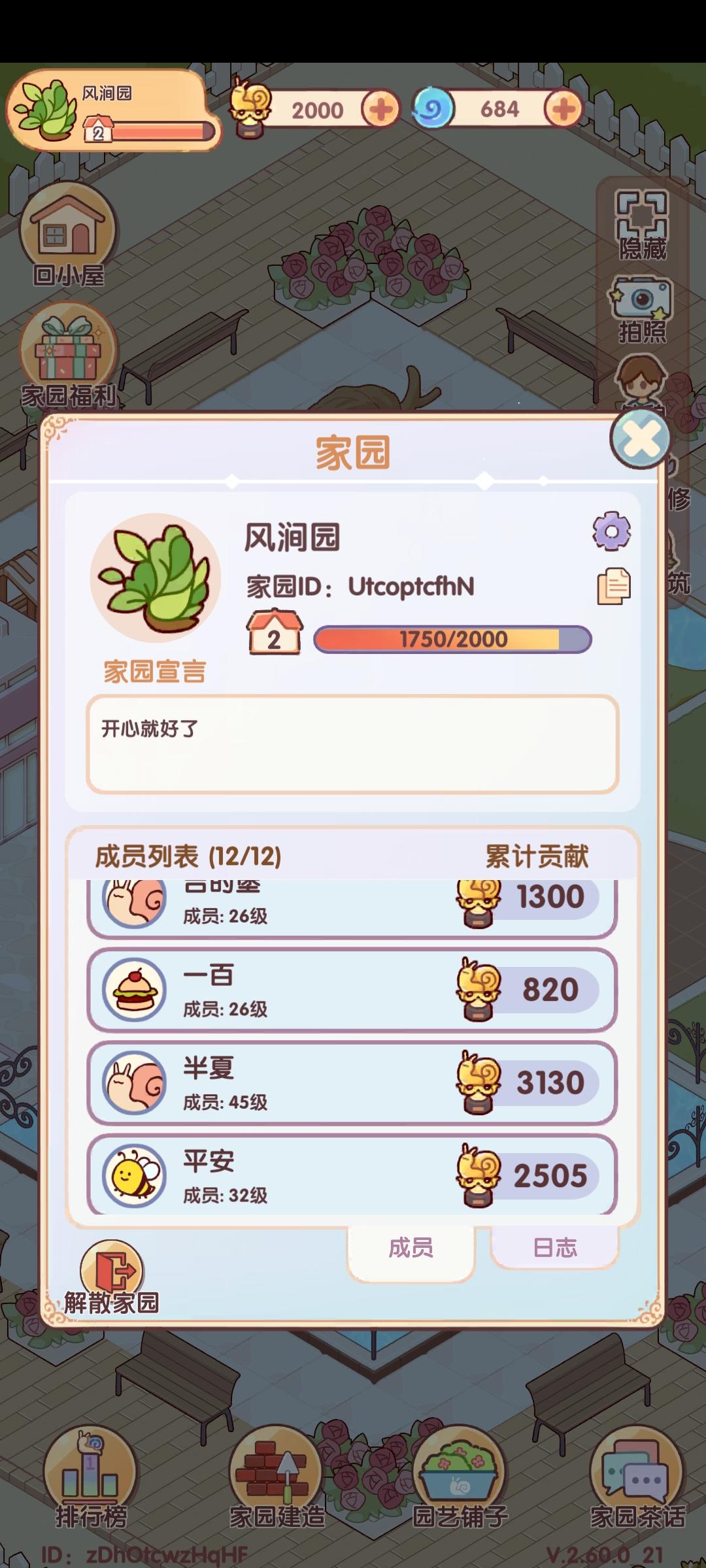Switch to the 成员 tab
Viewport: 706px width, 1568px height.
coord(411,1248)
